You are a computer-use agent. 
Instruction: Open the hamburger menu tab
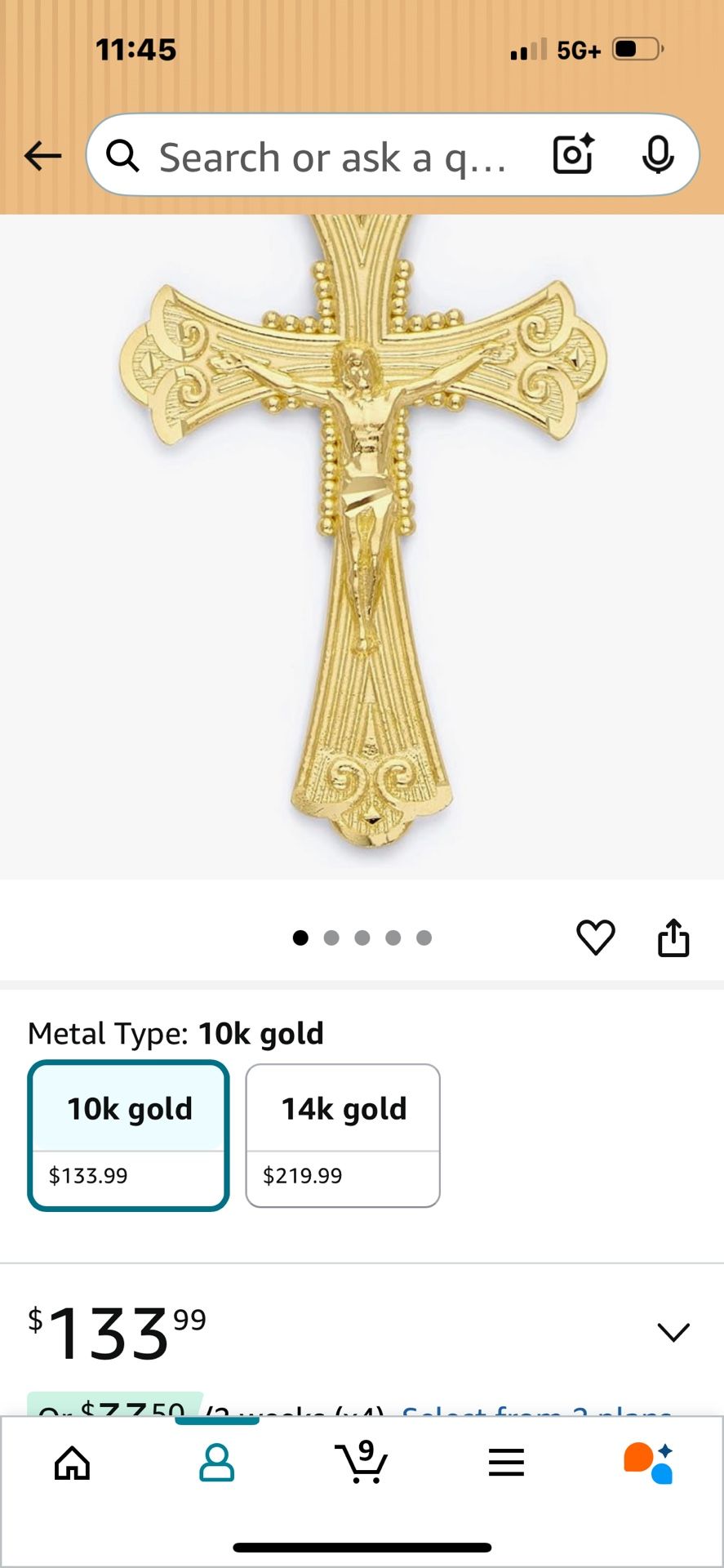(x=506, y=1463)
